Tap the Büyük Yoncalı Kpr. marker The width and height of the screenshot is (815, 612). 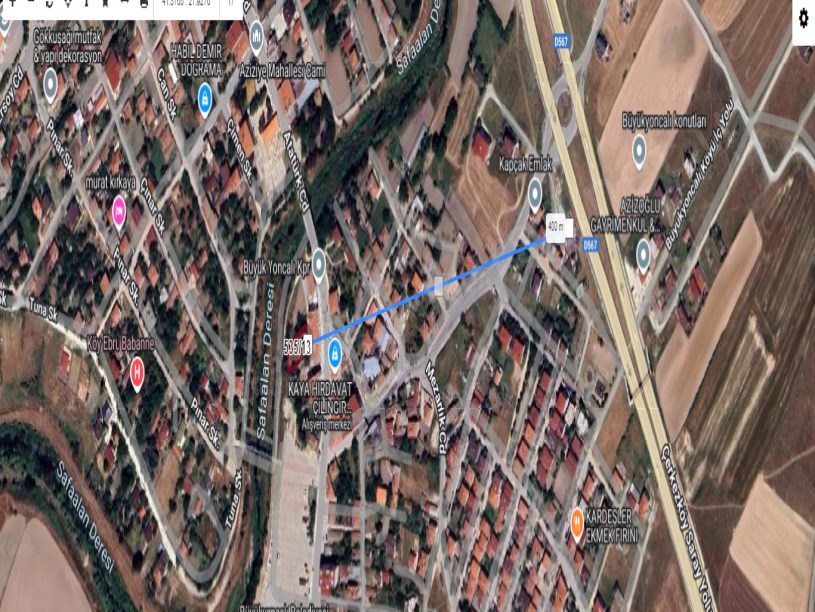click(x=318, y=264)
